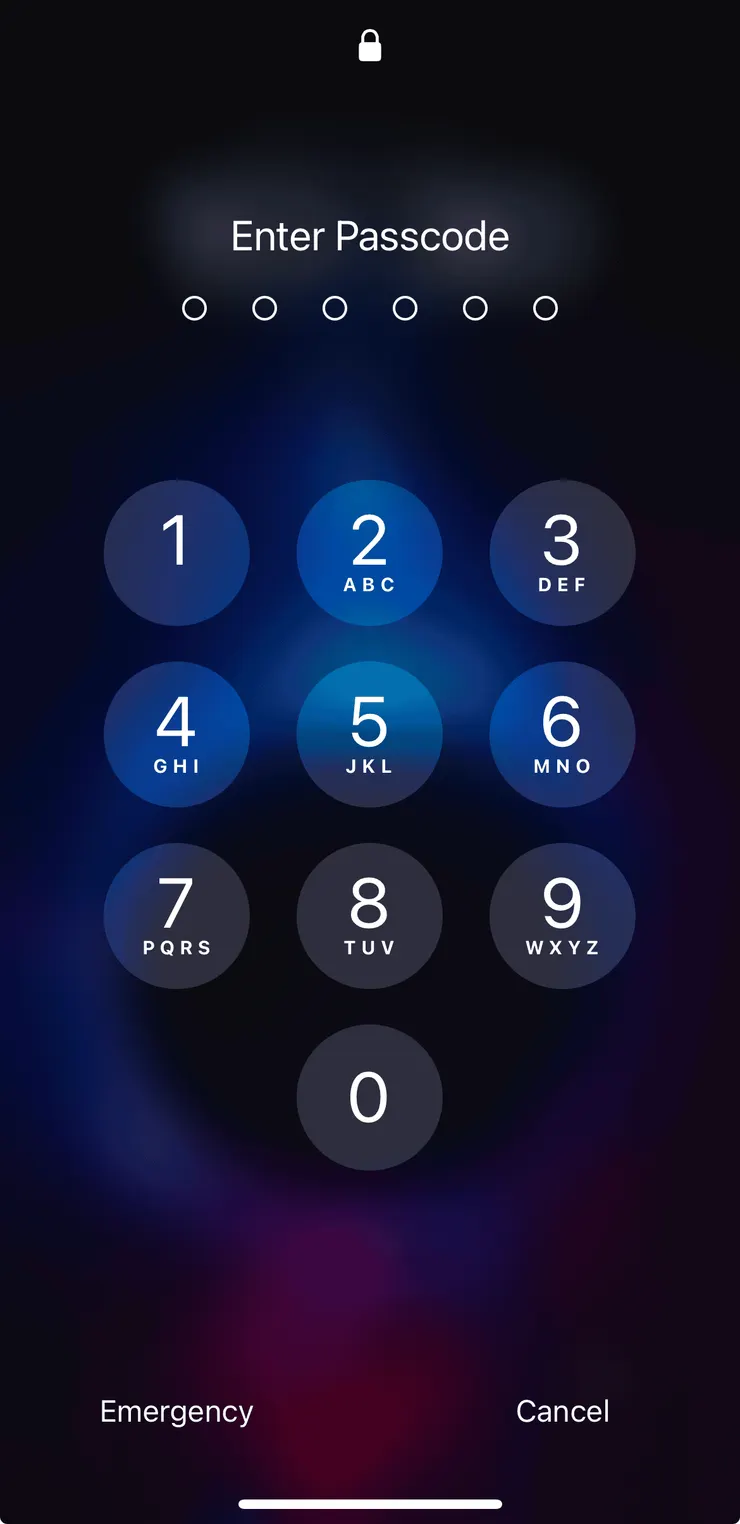The image size is (740, 1524).
Task: Cancel passcode entry
Action: point(562,1411)
